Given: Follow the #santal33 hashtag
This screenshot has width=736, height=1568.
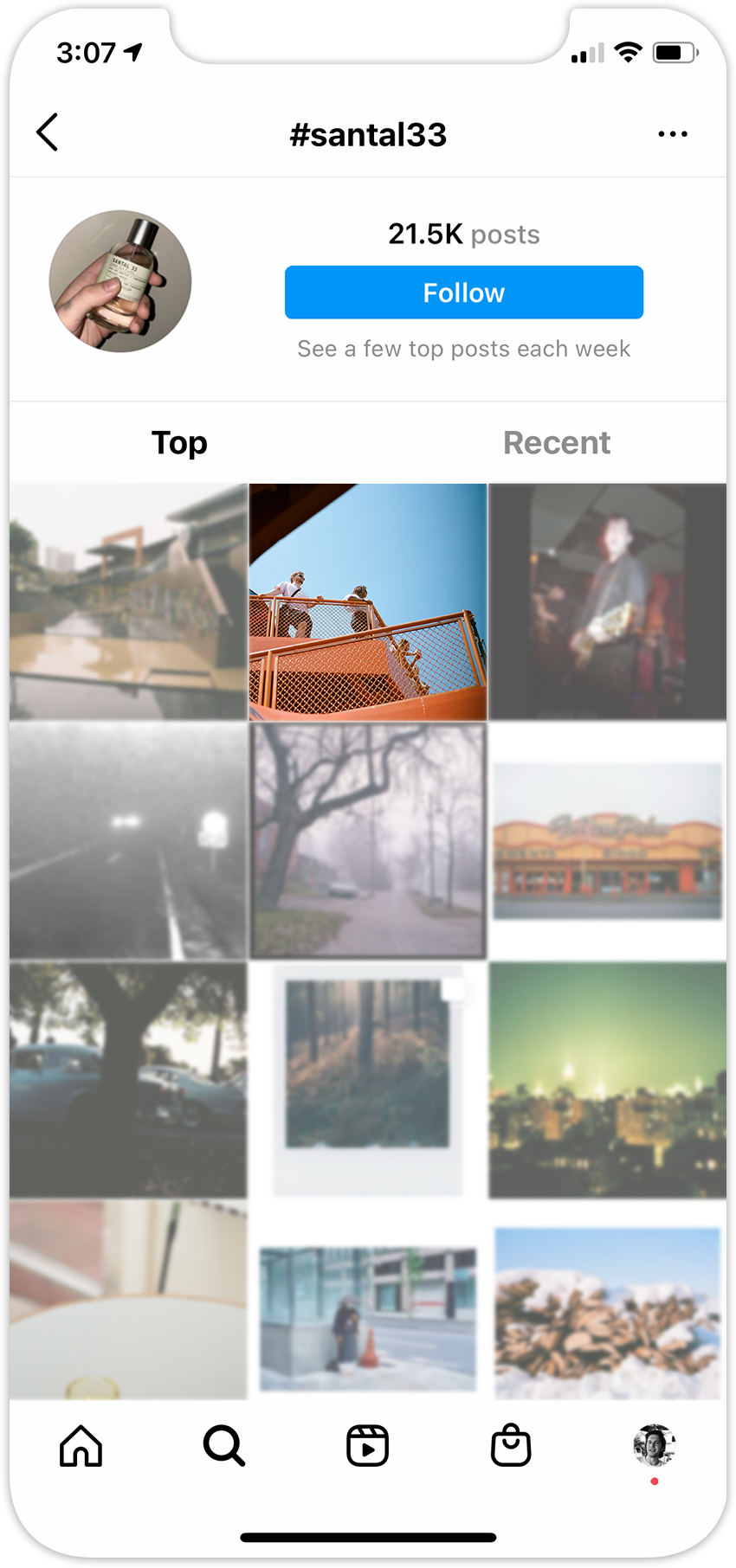Looking at the screenshot, I should click(x=463, y=292).
